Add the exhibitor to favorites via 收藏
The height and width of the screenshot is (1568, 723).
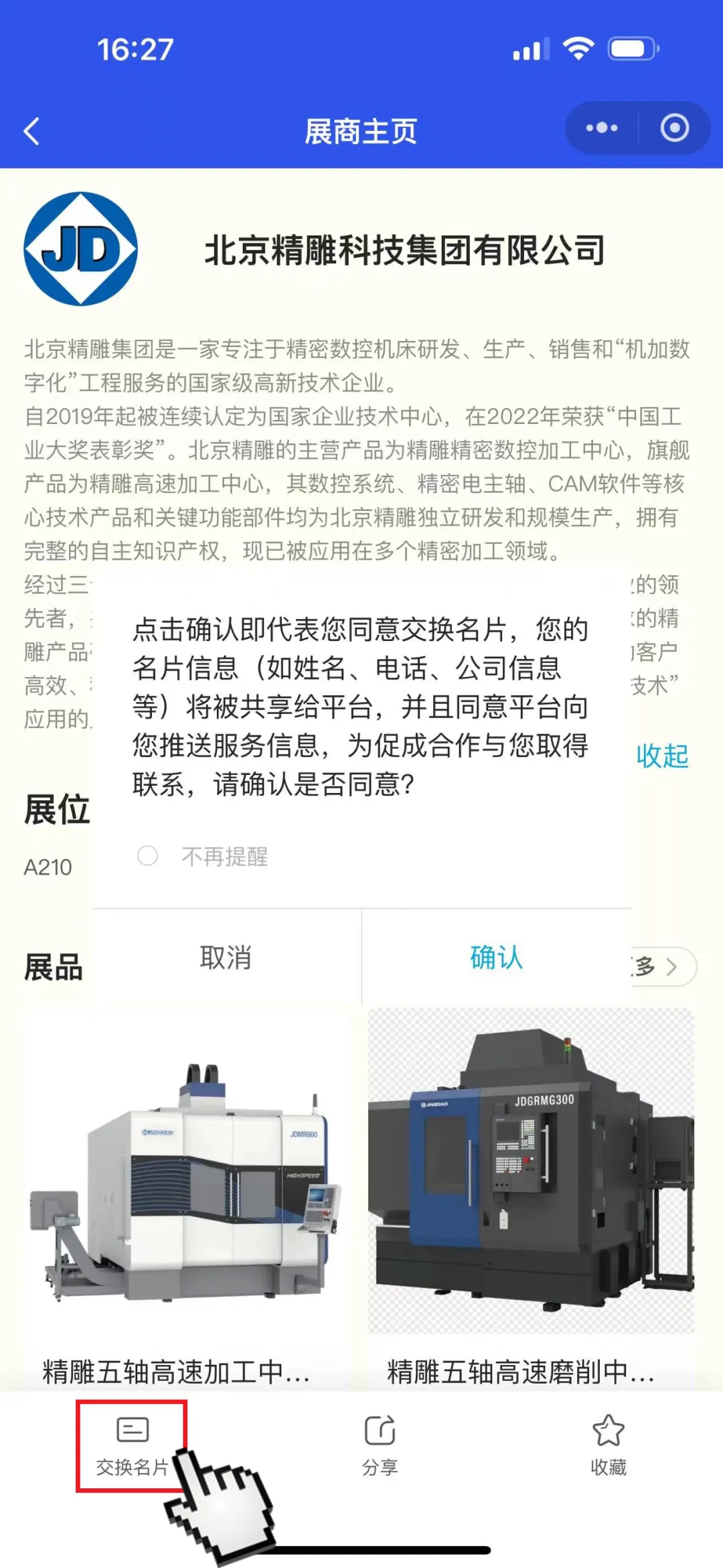(x=608, y=1445)
